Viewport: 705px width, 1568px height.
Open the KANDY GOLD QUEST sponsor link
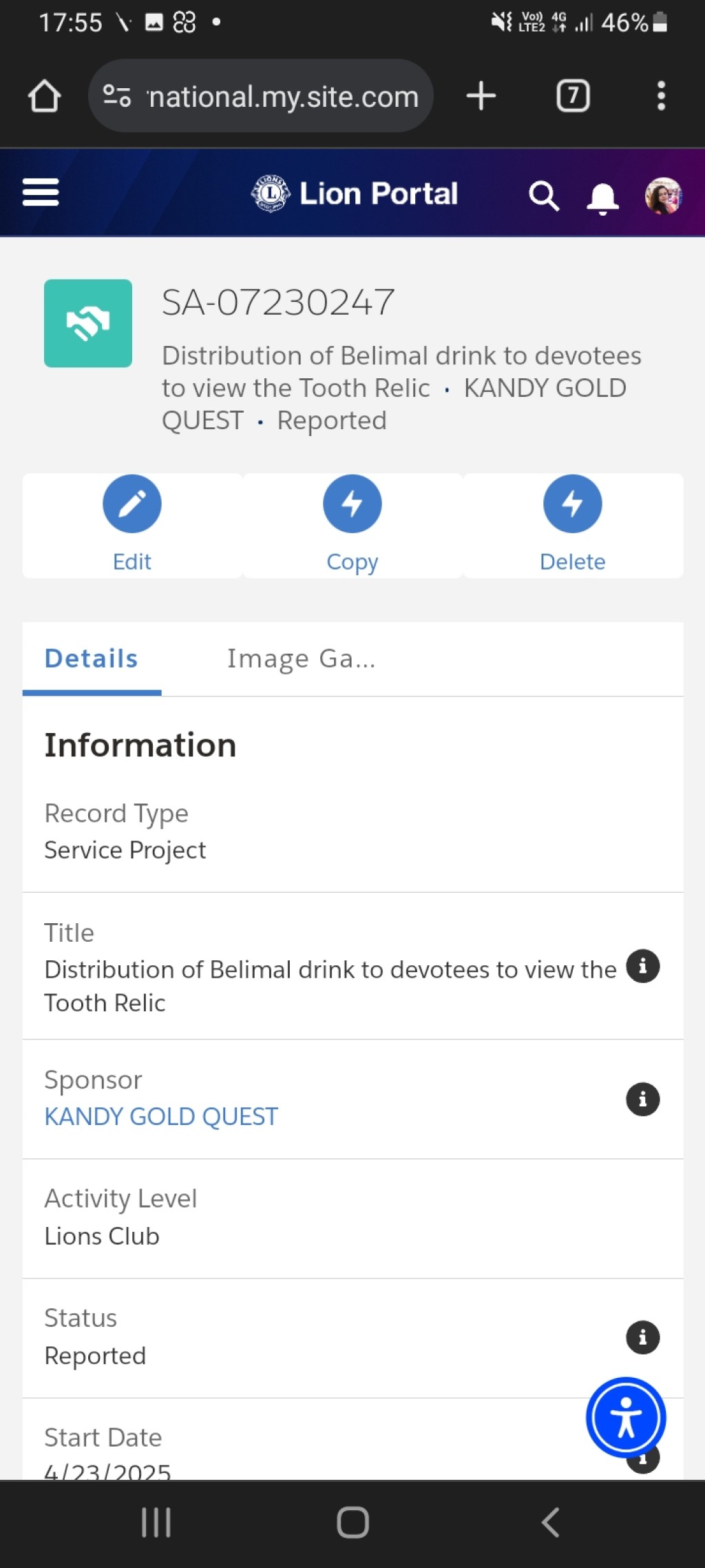pyautogui.click(x=161, y=1116)
